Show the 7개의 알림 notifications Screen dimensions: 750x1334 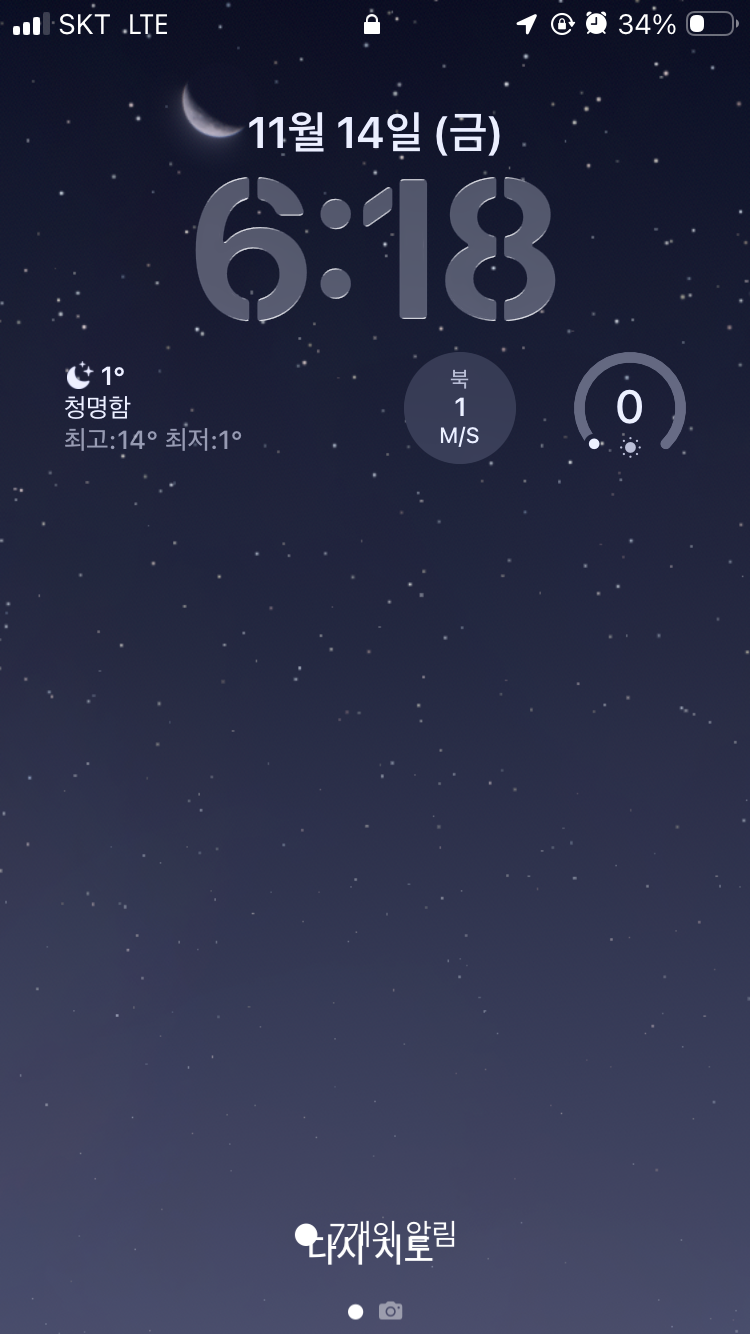390,1234
